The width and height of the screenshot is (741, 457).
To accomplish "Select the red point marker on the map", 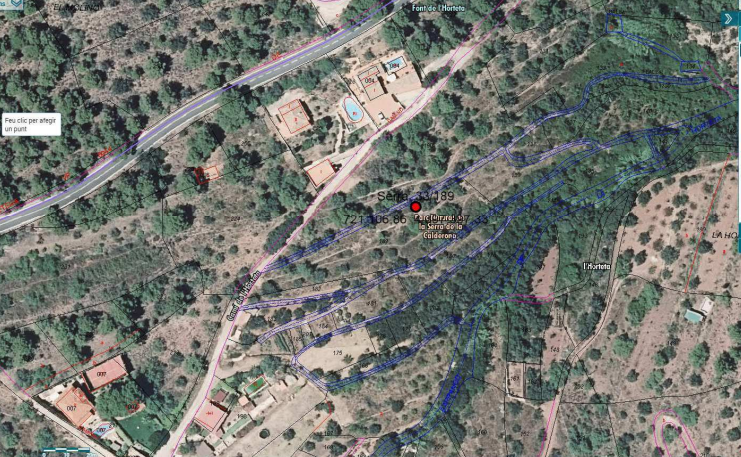I will 416,207.
